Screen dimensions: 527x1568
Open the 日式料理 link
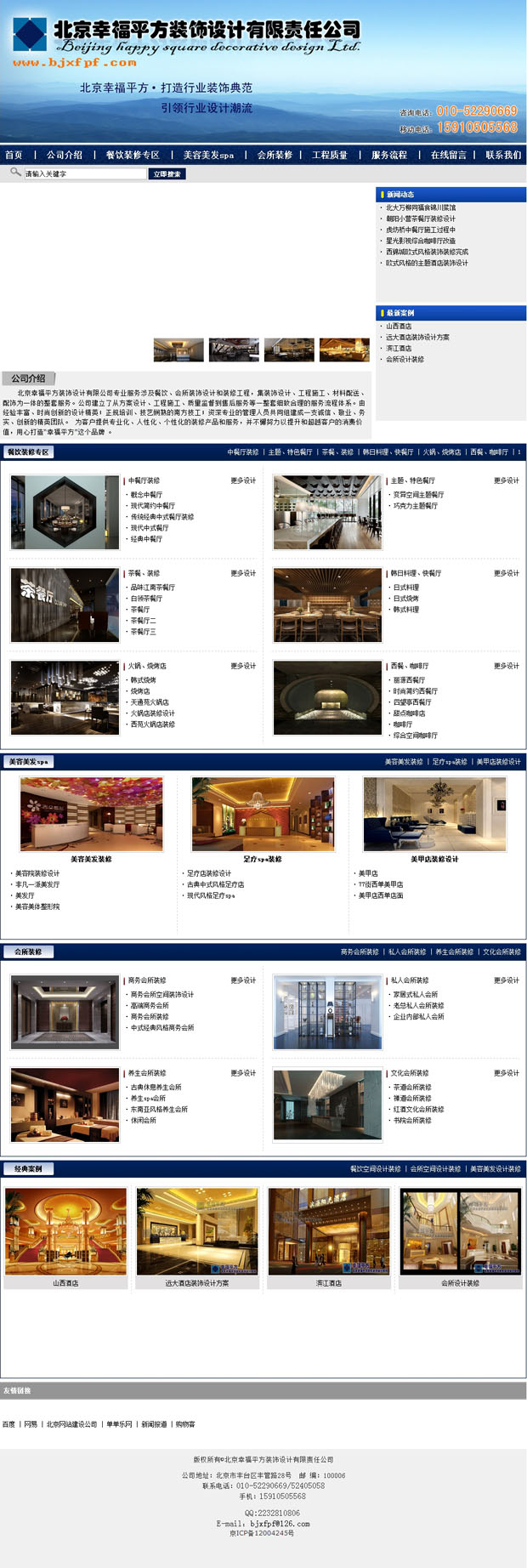click(406, 588)
